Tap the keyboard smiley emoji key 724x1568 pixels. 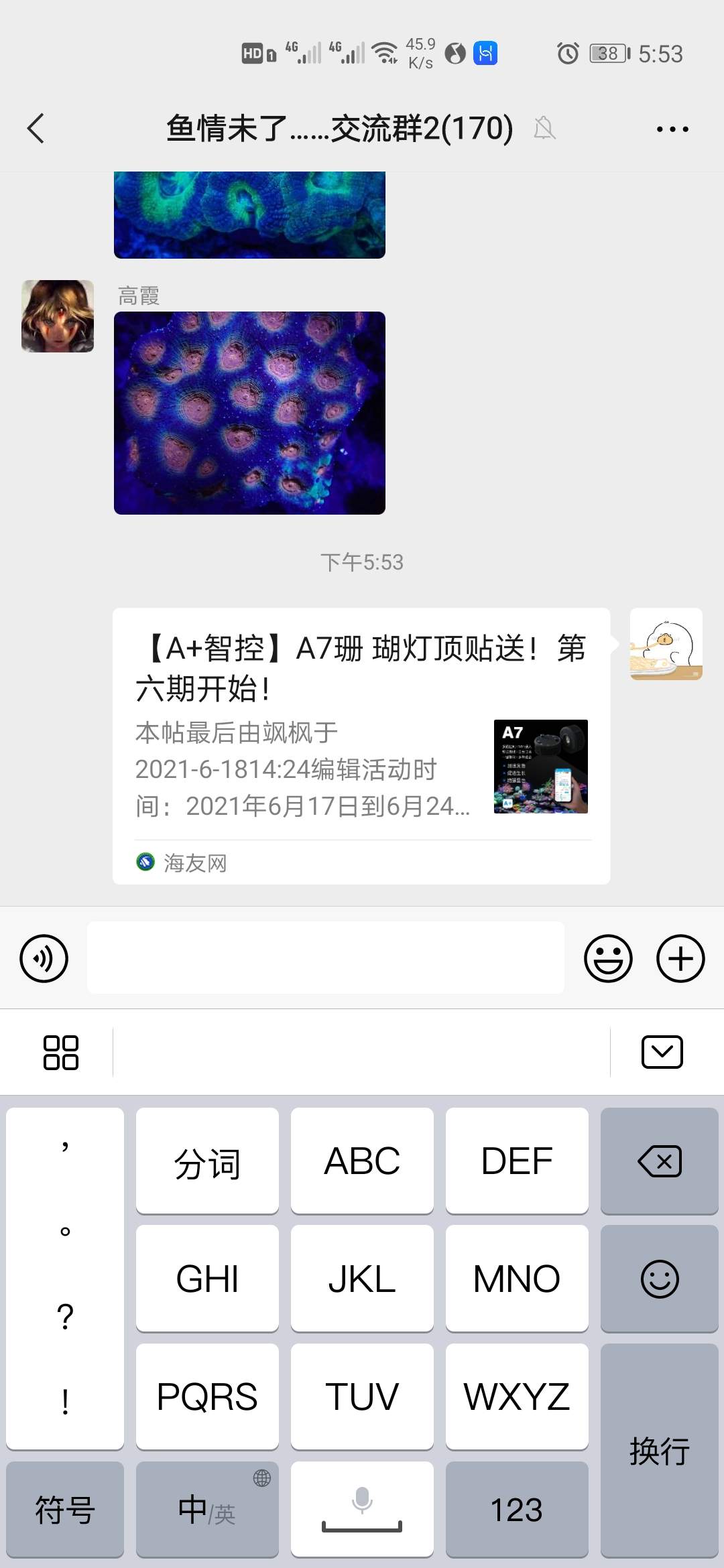pyautogui.click(x=660, y=1279)
